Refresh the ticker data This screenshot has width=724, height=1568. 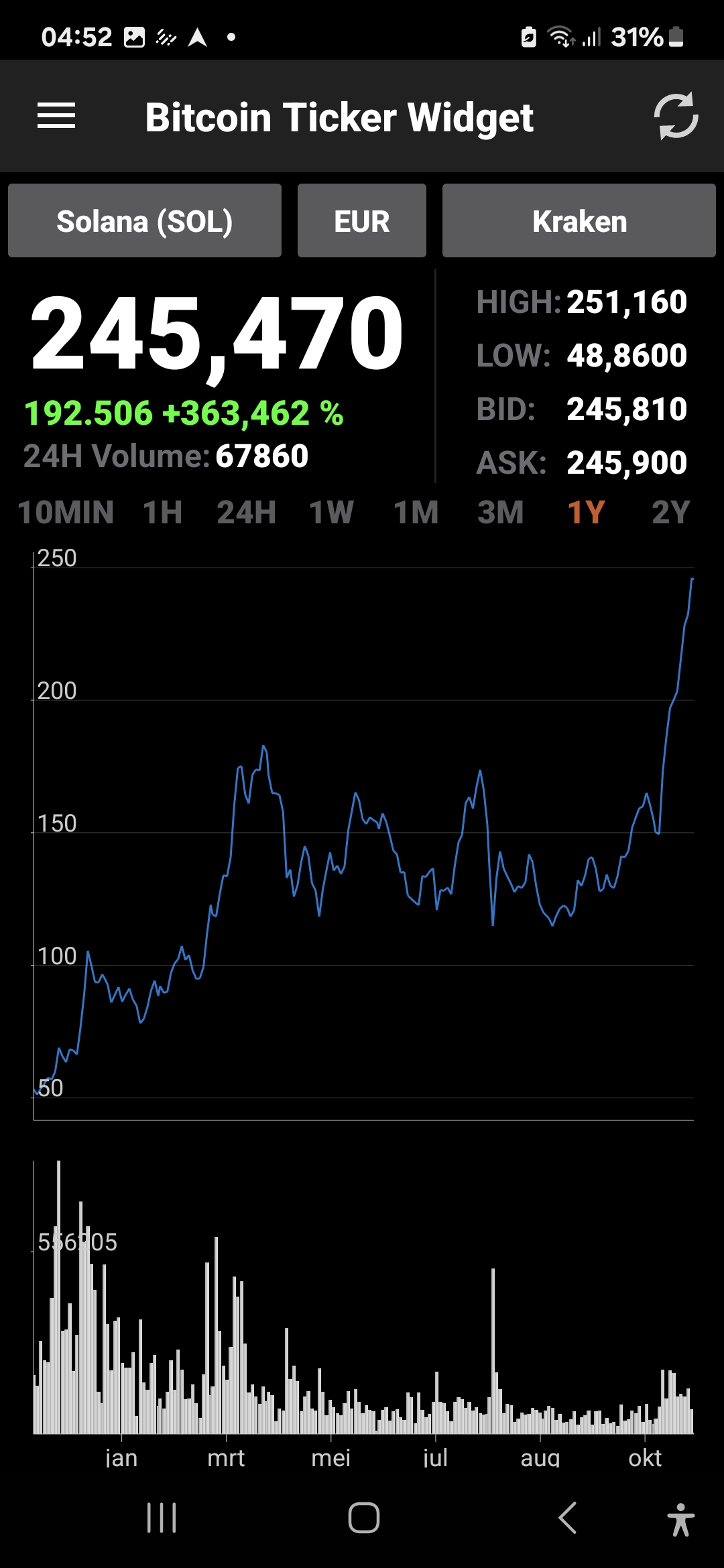pyautogui.click(x=676, y=116)
